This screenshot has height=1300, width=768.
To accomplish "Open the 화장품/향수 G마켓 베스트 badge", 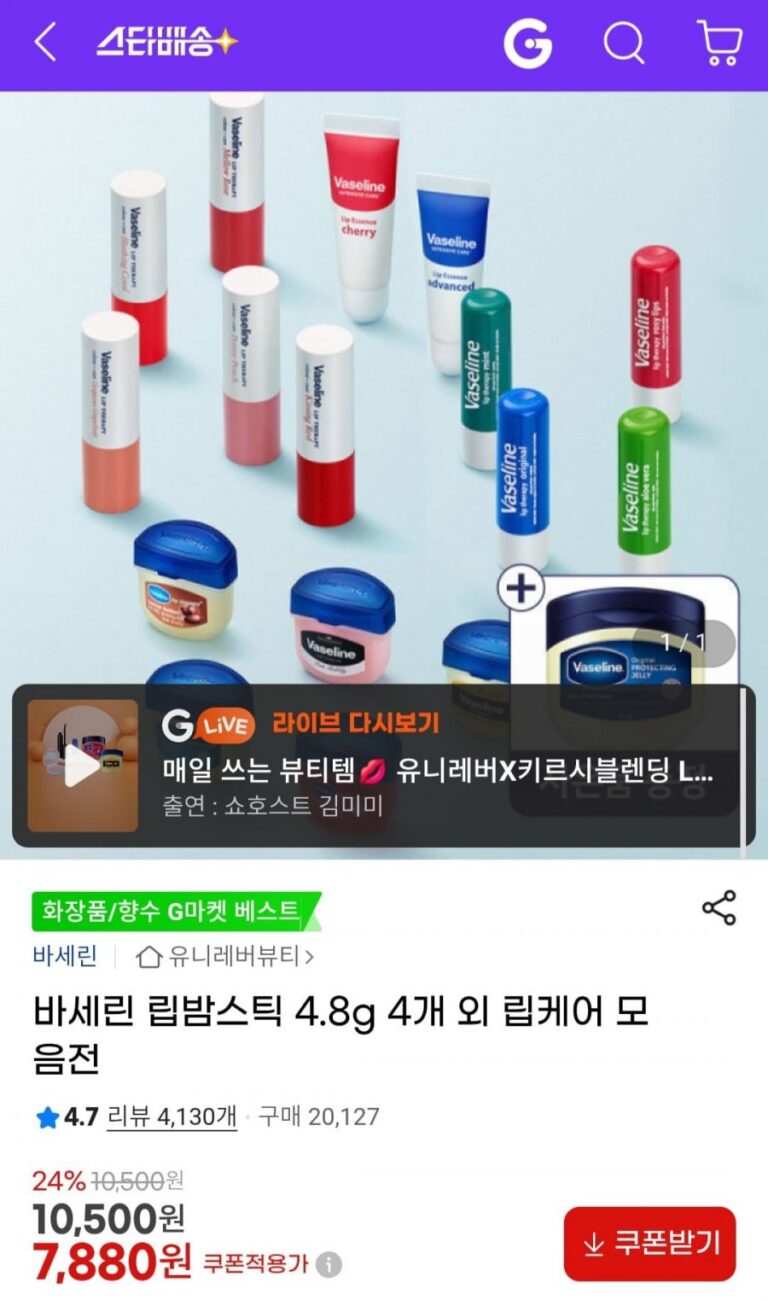I will coord(172,911).
